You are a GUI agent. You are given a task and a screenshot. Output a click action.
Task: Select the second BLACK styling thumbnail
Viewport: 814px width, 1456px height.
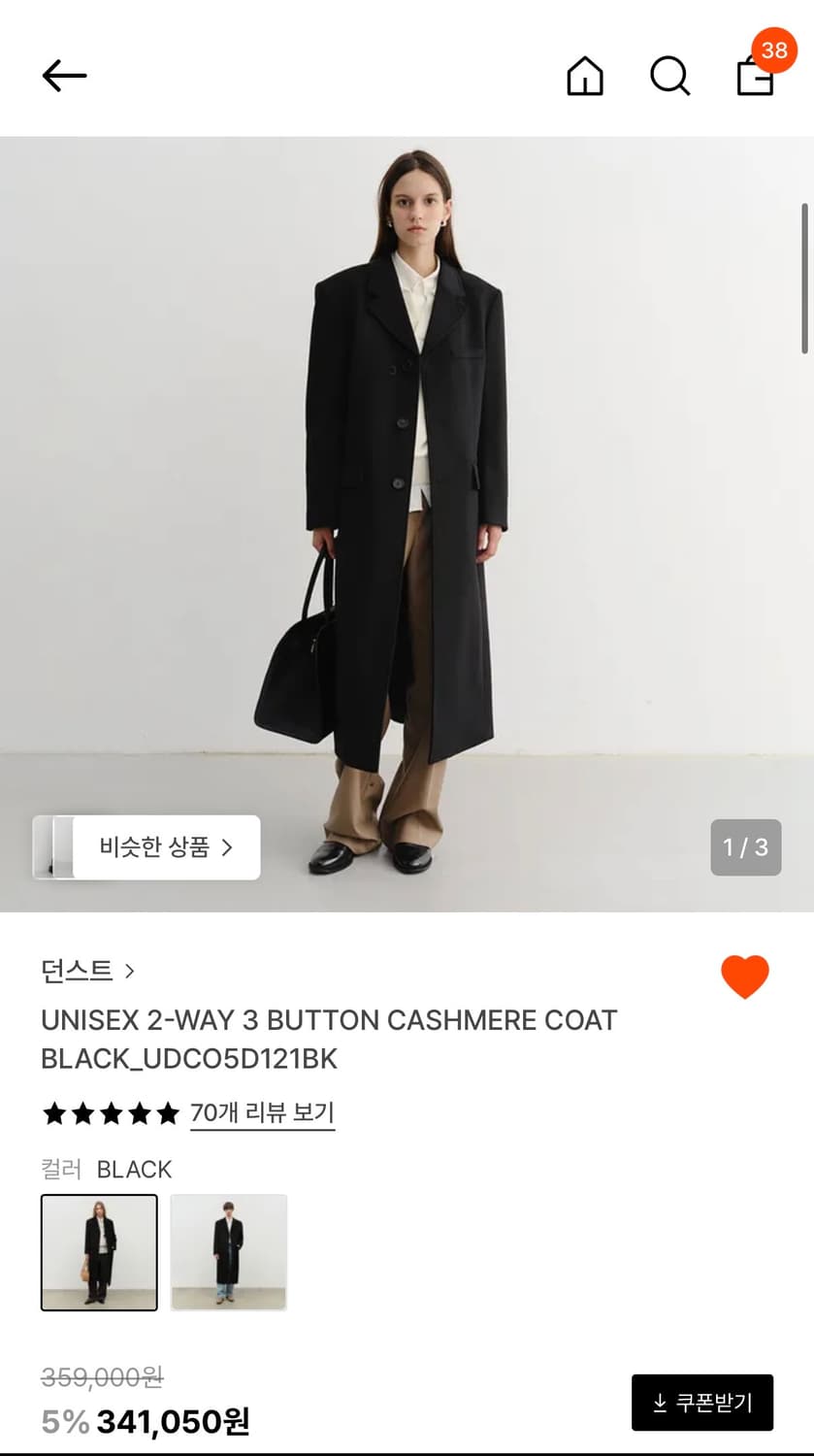(228, 1251)
